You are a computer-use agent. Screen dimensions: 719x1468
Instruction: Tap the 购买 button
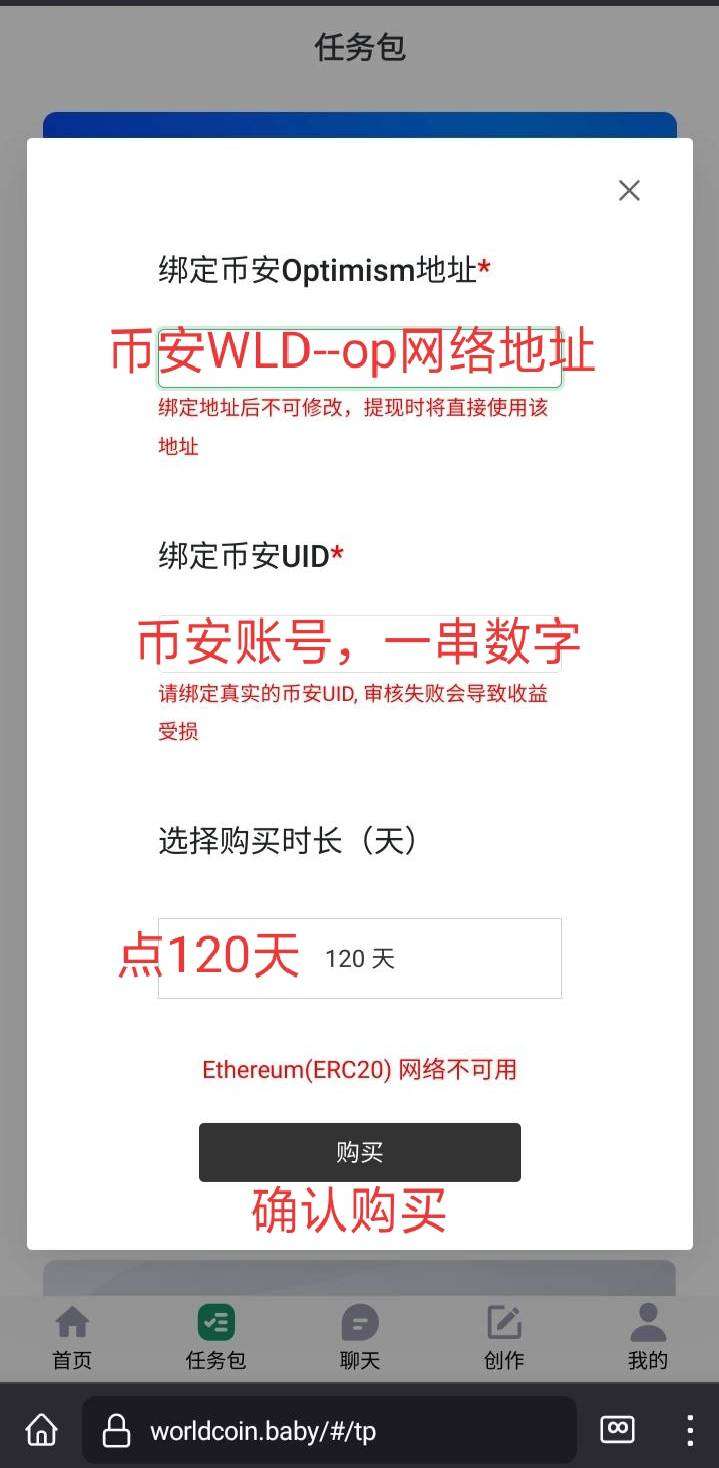pos(360,1152)
